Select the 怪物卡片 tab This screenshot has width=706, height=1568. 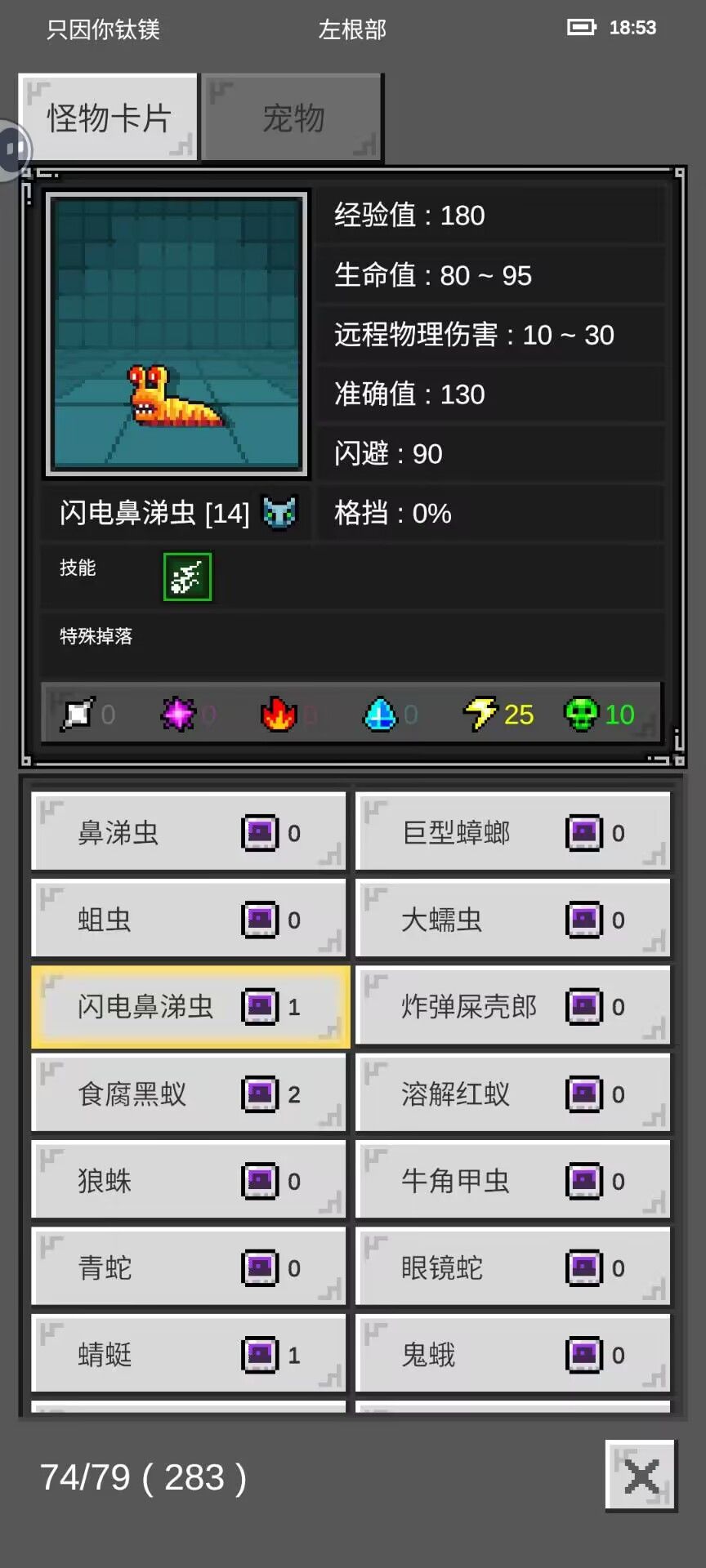pyautogui.click(x=107, y=117)
